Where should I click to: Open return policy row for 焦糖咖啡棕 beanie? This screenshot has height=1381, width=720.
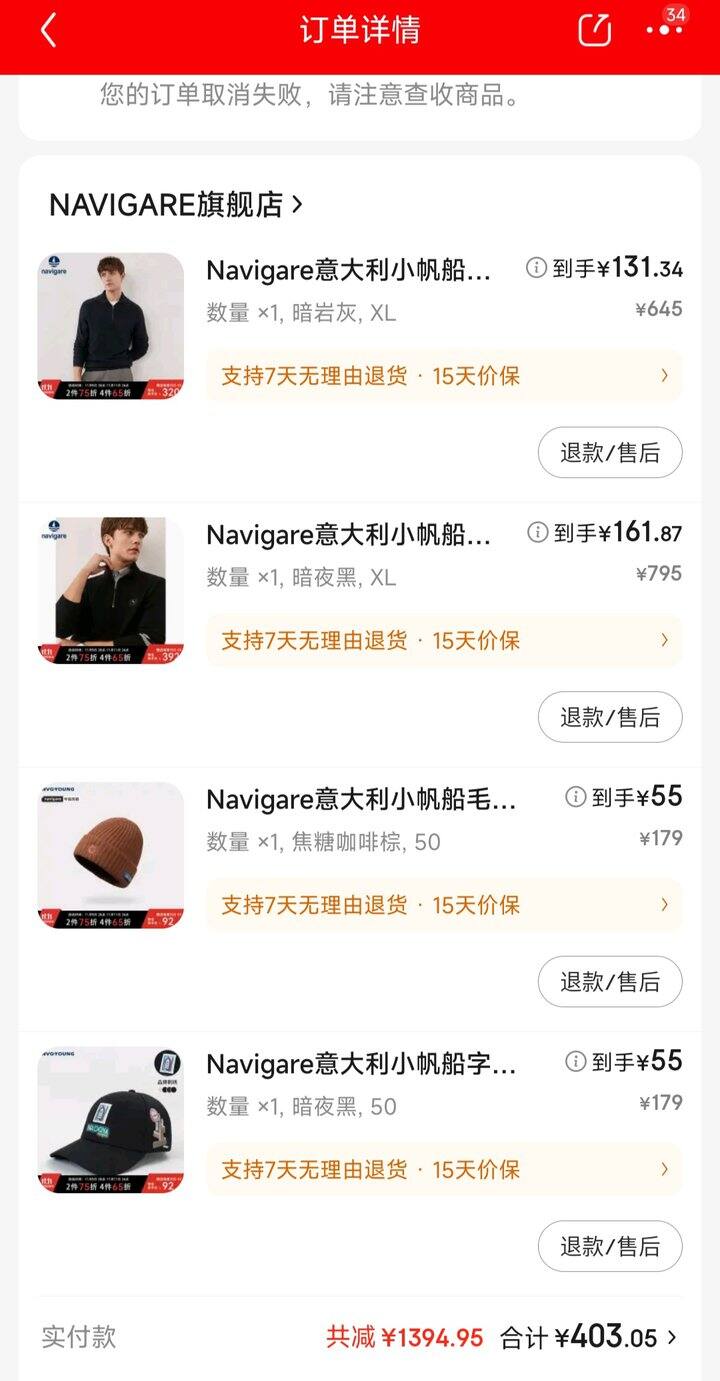point(444,905)
